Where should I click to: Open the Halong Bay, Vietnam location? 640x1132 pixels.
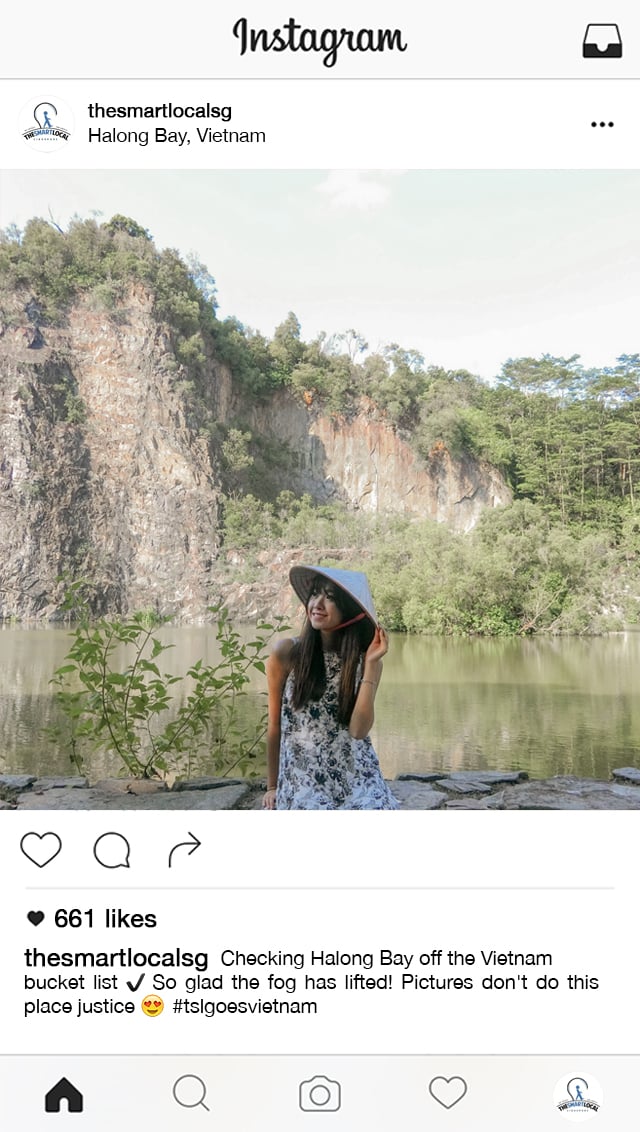pyautogui.click(x=177, y=136)
